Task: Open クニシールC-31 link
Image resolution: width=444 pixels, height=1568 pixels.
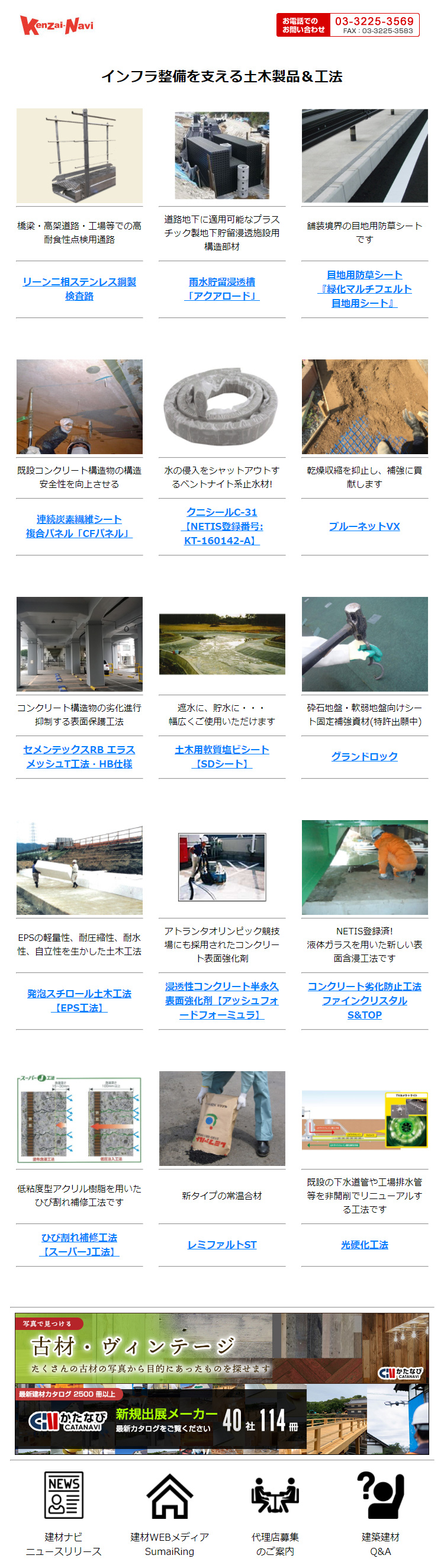Action: pos(221,526)
